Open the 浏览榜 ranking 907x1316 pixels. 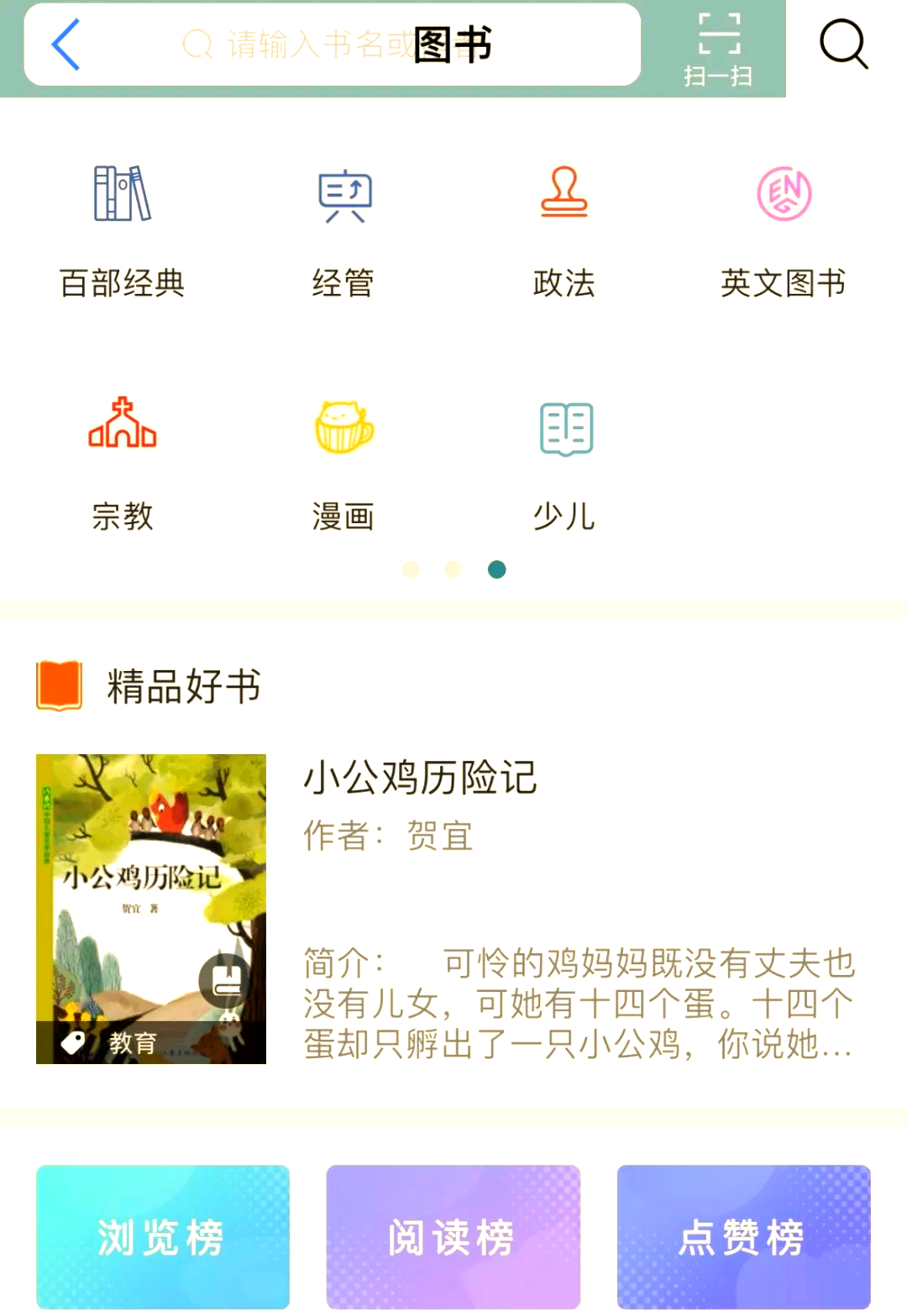(163, 1236)
